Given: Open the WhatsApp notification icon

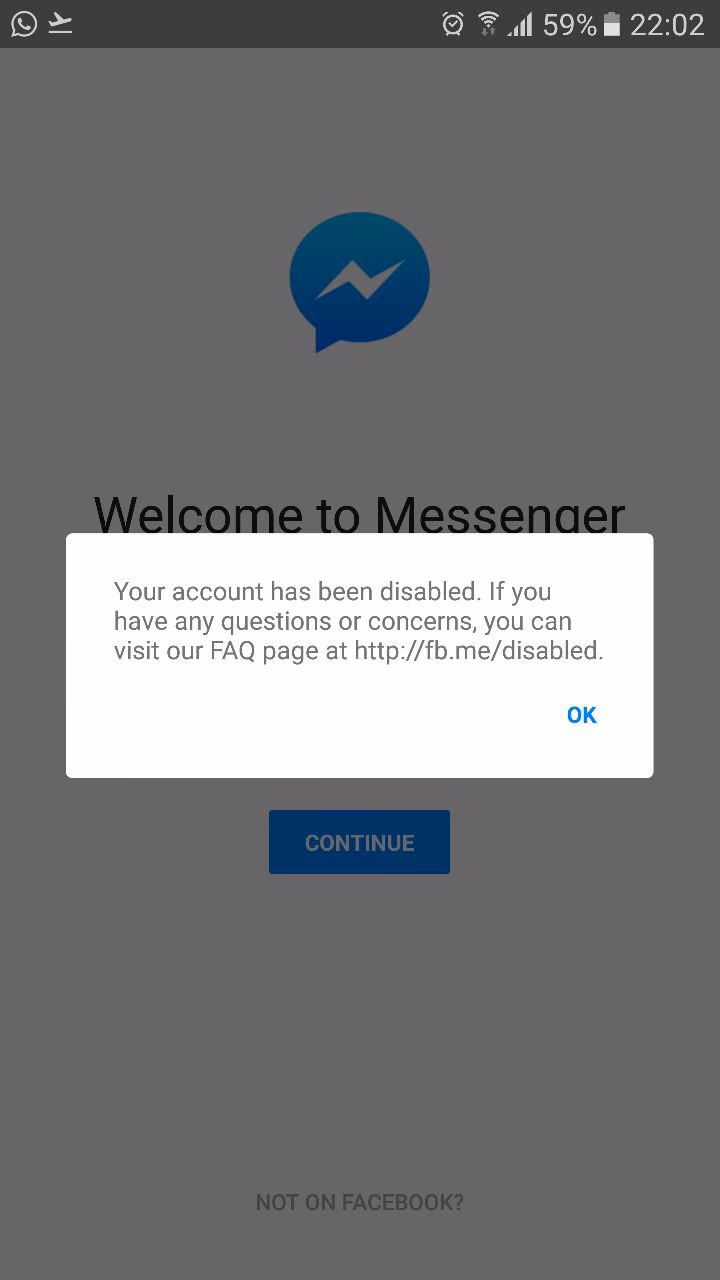Looking at the screenshot, I should tap(22, 22).
